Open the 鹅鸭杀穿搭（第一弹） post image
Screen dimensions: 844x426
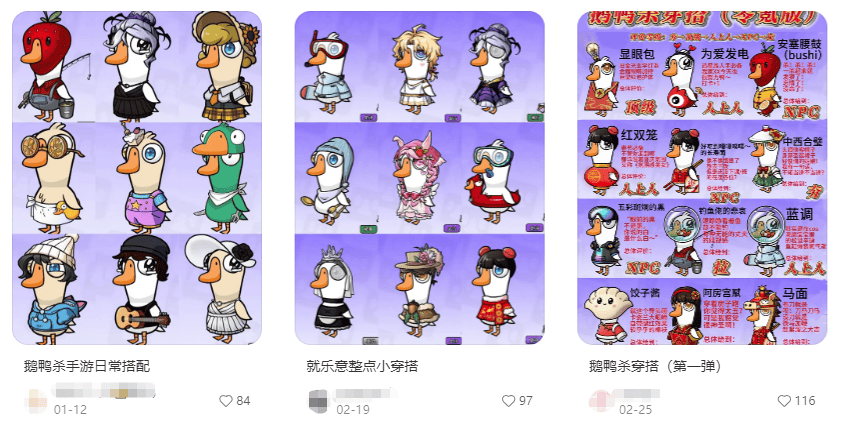pyautogui.click(x=702, y=178)
